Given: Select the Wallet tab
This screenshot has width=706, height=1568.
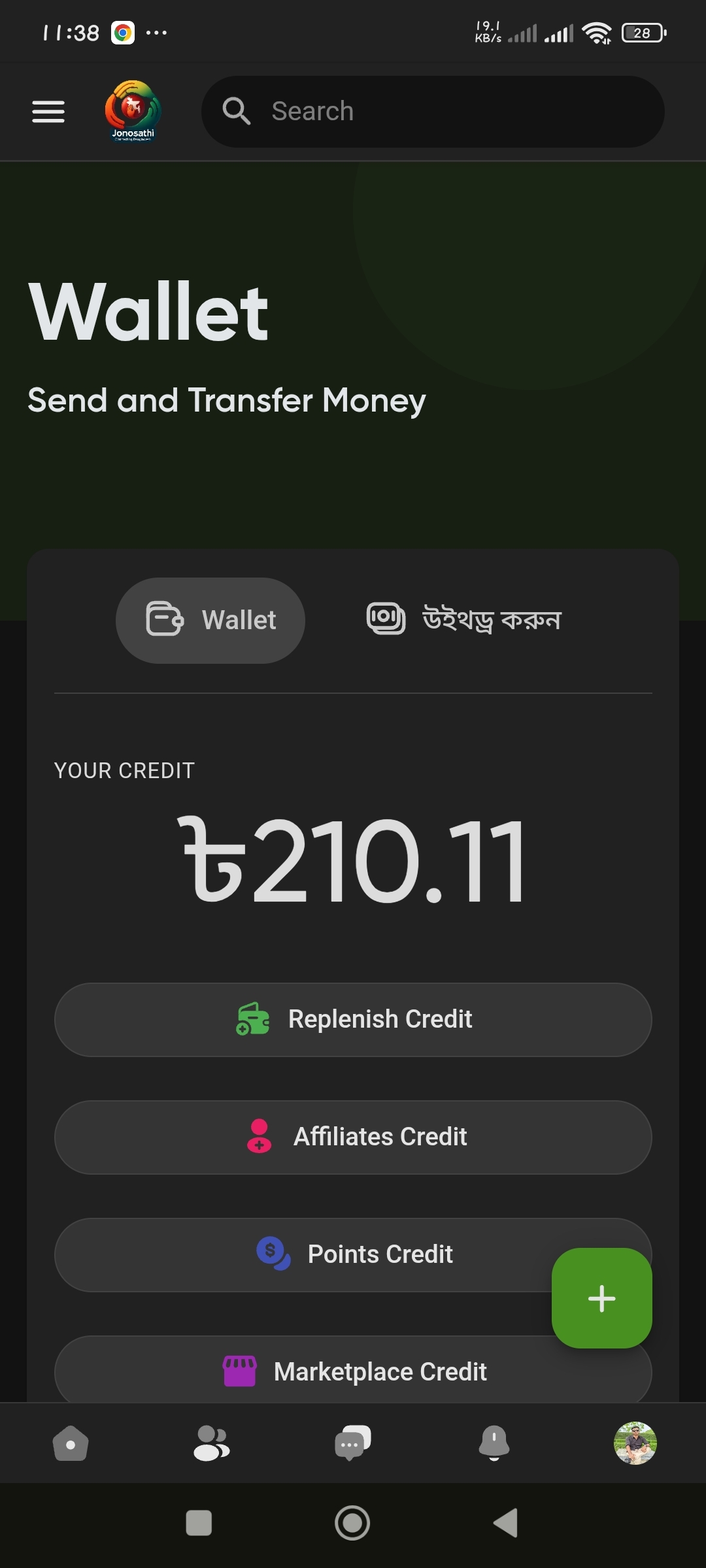Looking at the screenshot, I should (x=210, y=620).
